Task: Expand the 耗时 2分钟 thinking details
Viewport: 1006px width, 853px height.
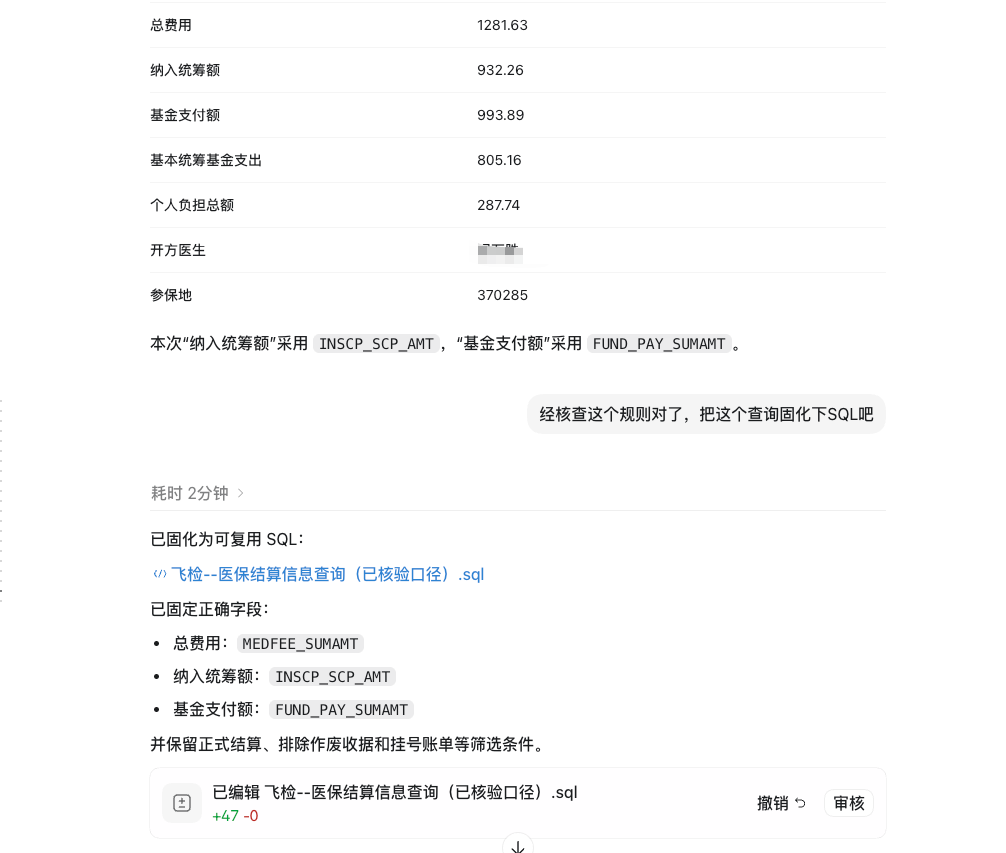Action: coord(197,493)
